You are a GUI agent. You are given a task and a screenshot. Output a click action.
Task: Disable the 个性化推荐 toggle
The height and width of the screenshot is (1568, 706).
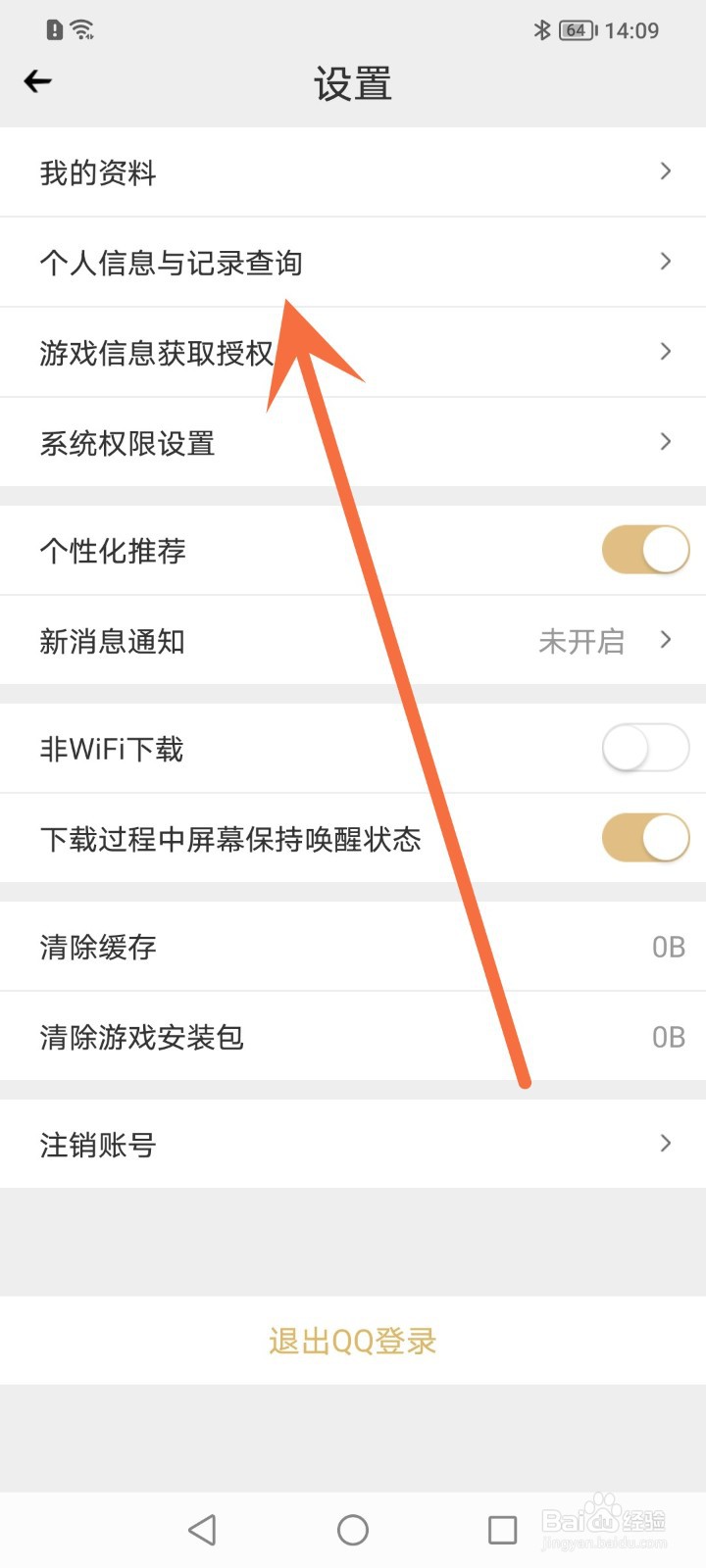[644, 550]
